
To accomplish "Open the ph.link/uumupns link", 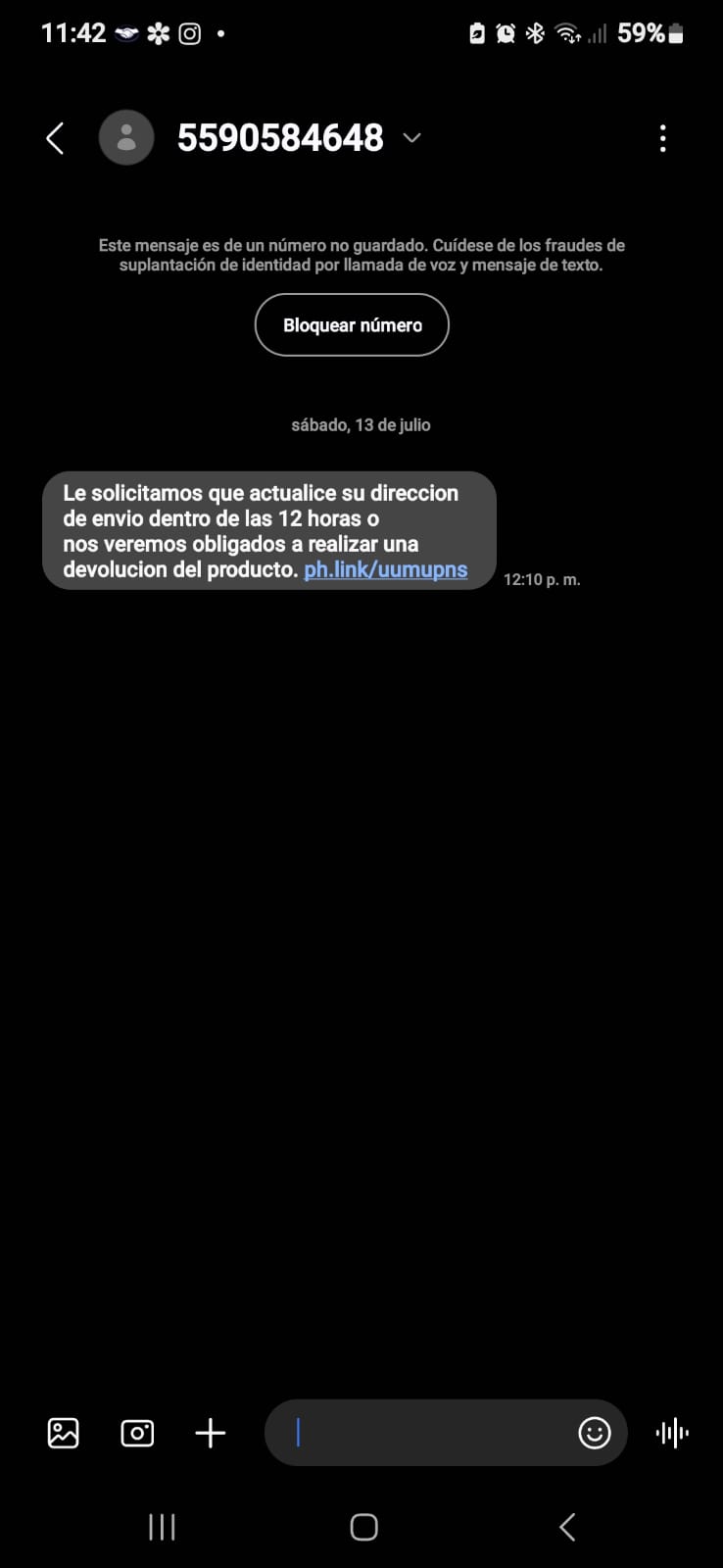I will point(386,569).
